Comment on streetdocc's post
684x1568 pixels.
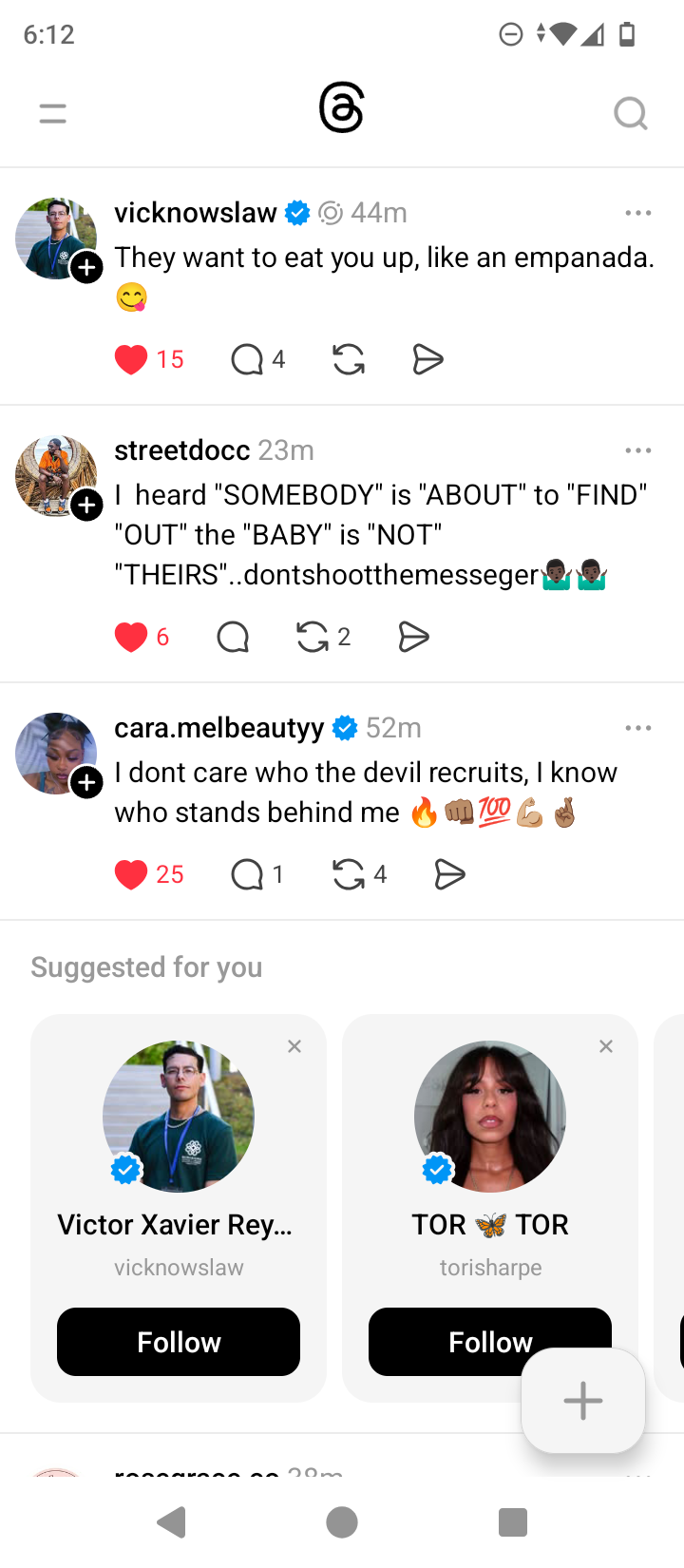233,637
